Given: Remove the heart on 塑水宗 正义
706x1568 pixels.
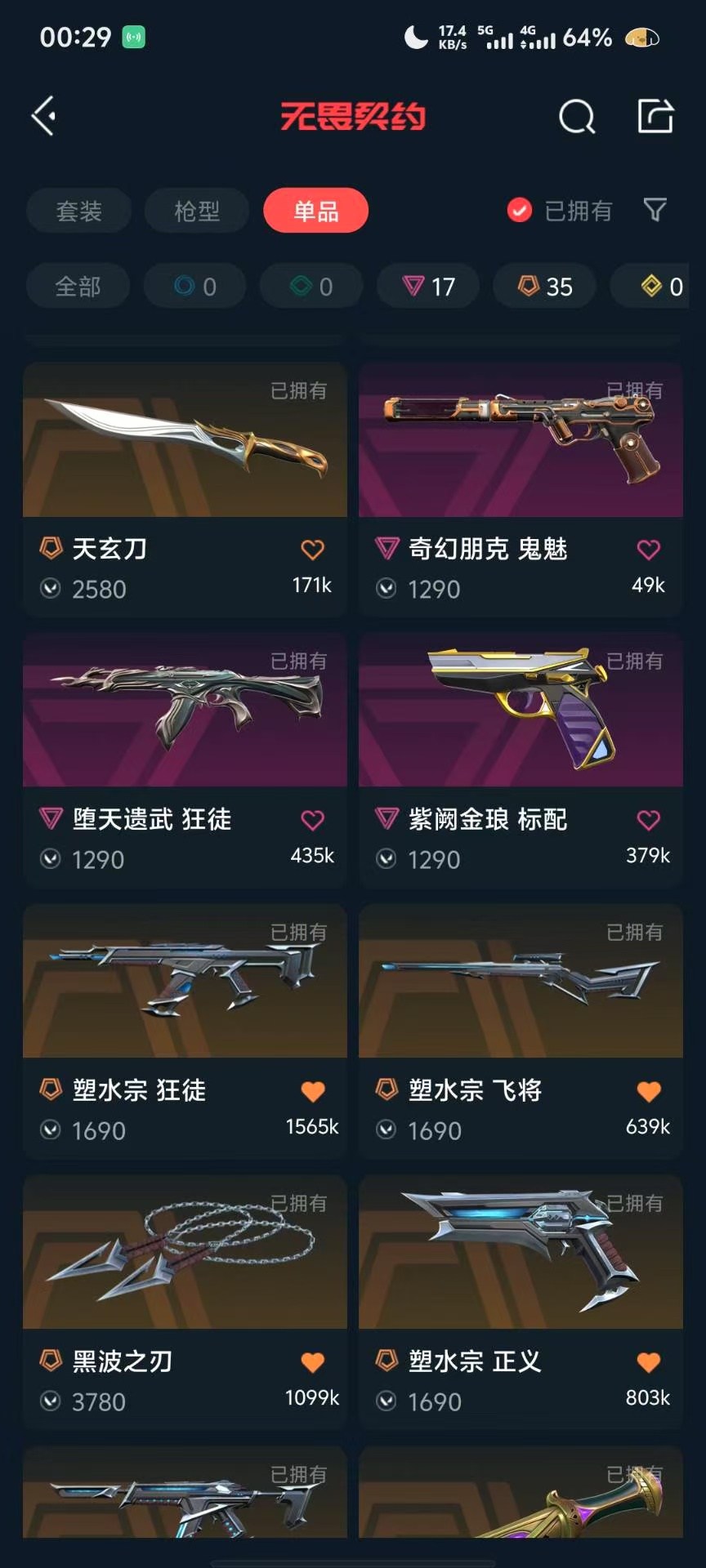Looking at the screenshot, I should point(649,1362).
